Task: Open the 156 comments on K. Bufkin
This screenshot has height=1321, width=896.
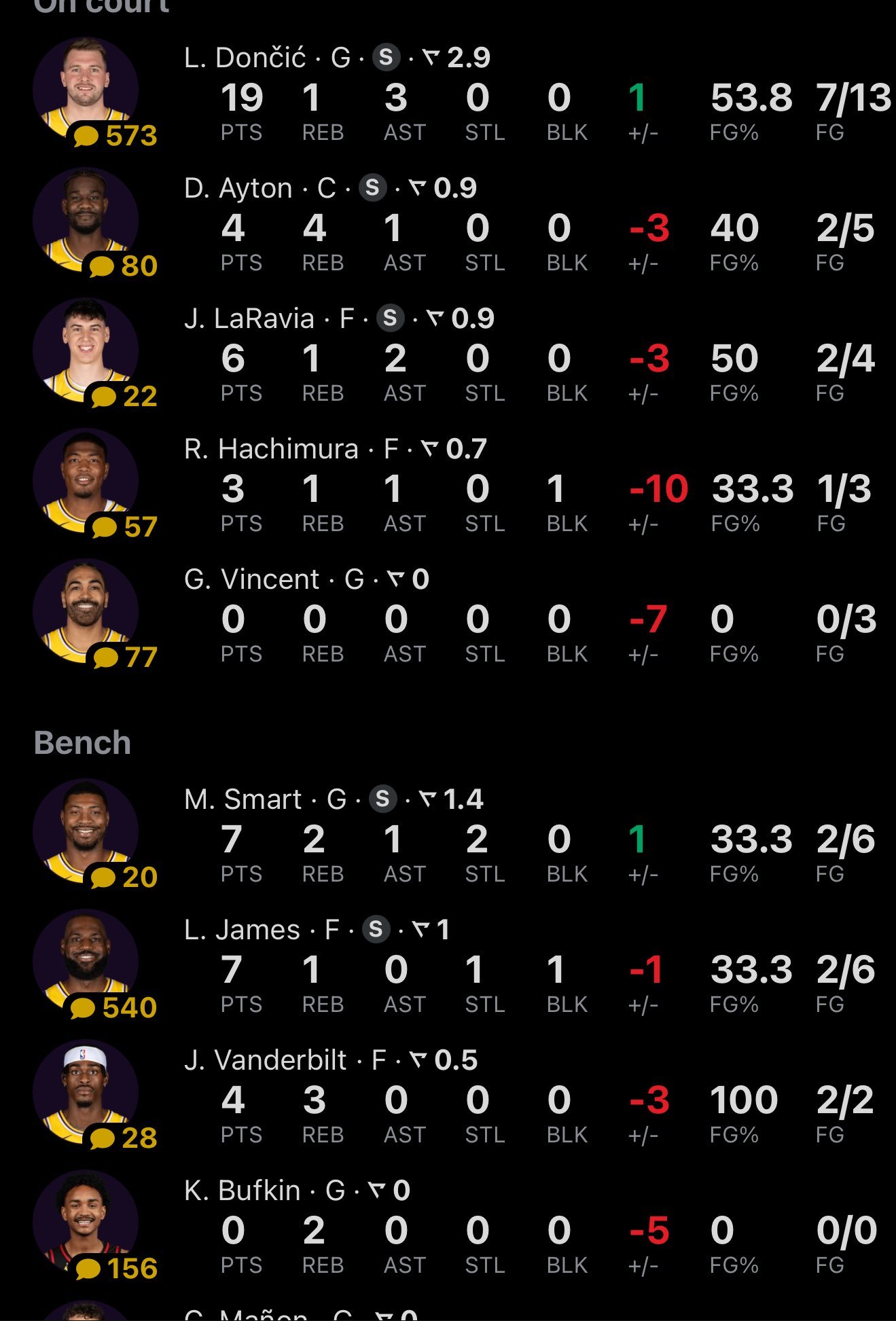Action: click(116, 1269)
